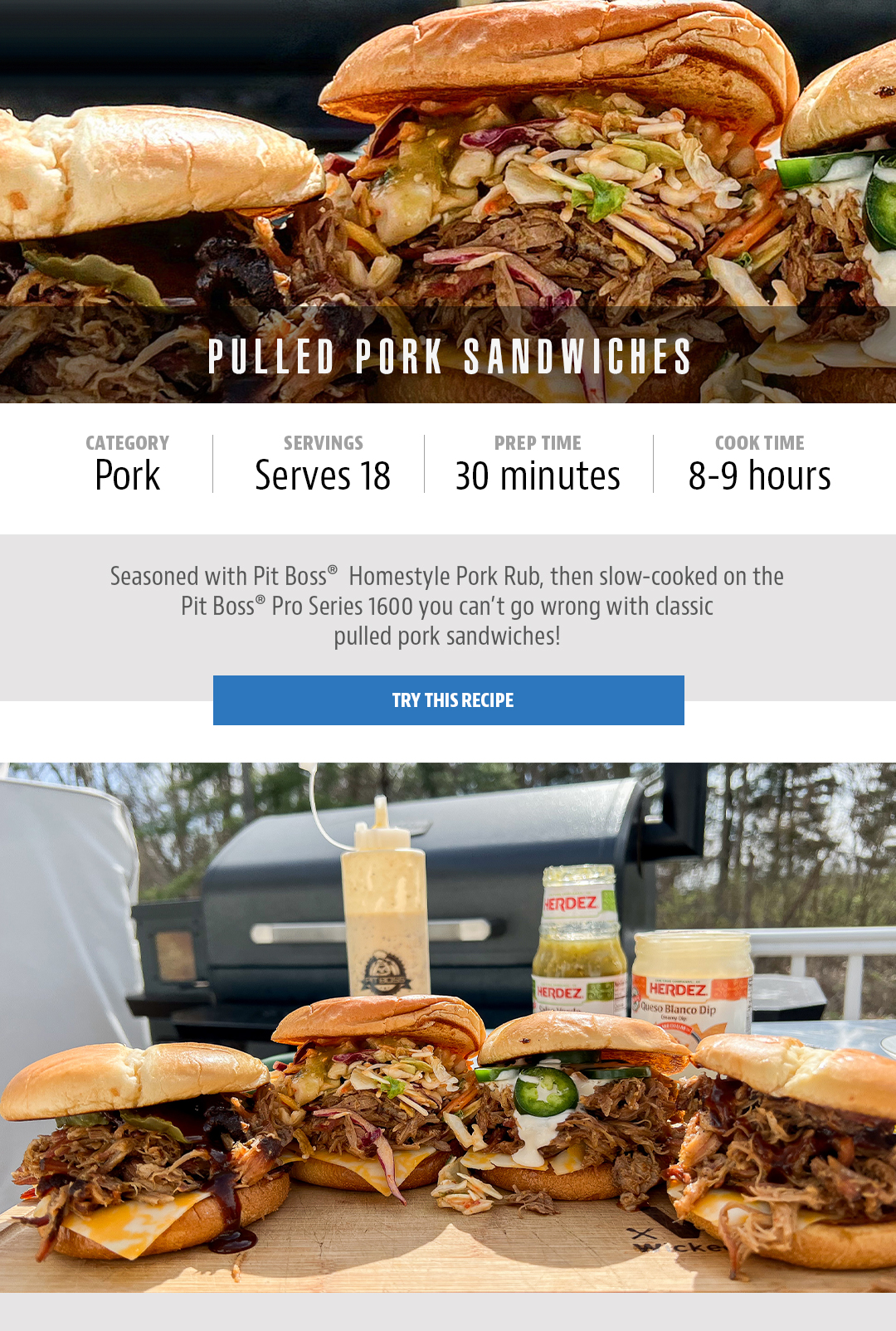The image size is (896, 1331).
Task: Click the TRY THIS RECIPE button
Action: (449, 700)
